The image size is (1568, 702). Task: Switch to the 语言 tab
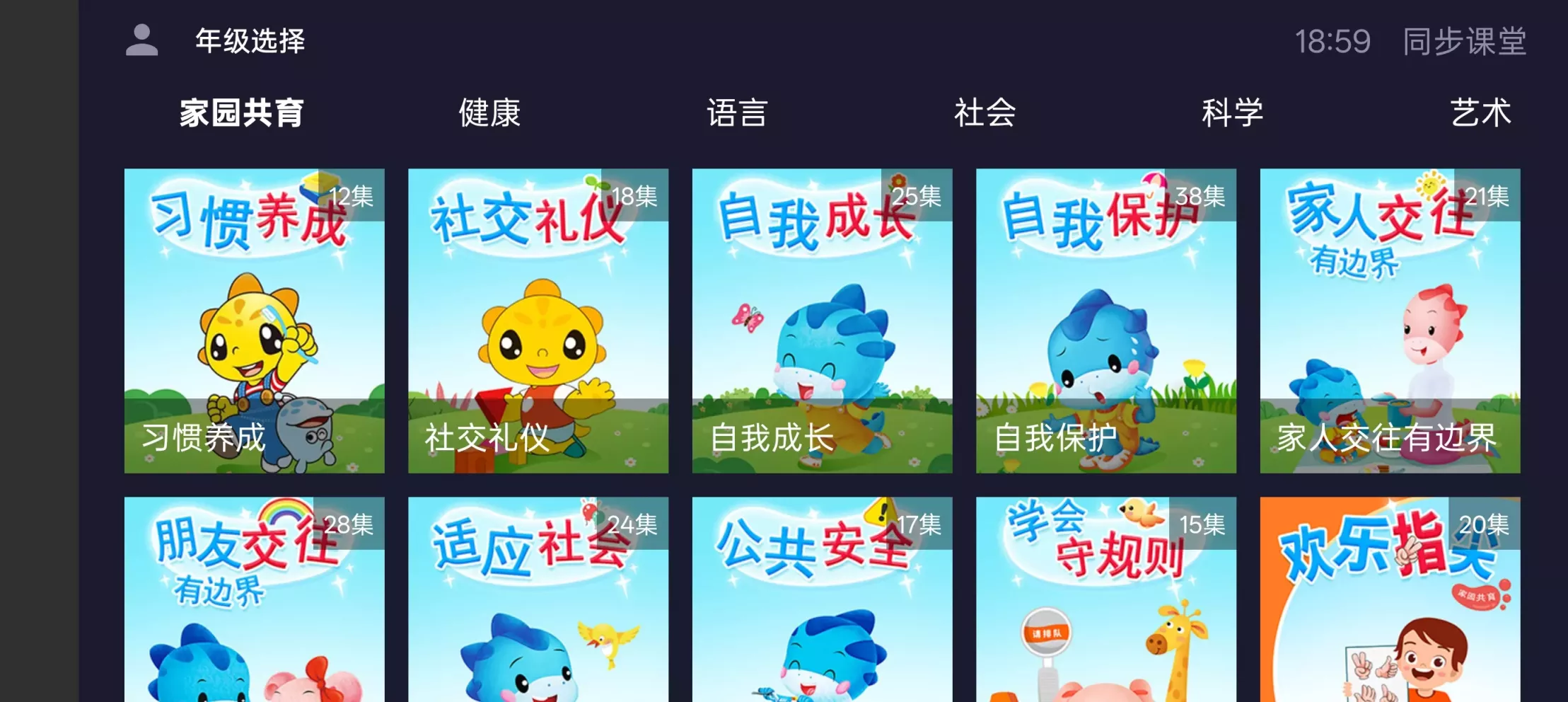737,113
